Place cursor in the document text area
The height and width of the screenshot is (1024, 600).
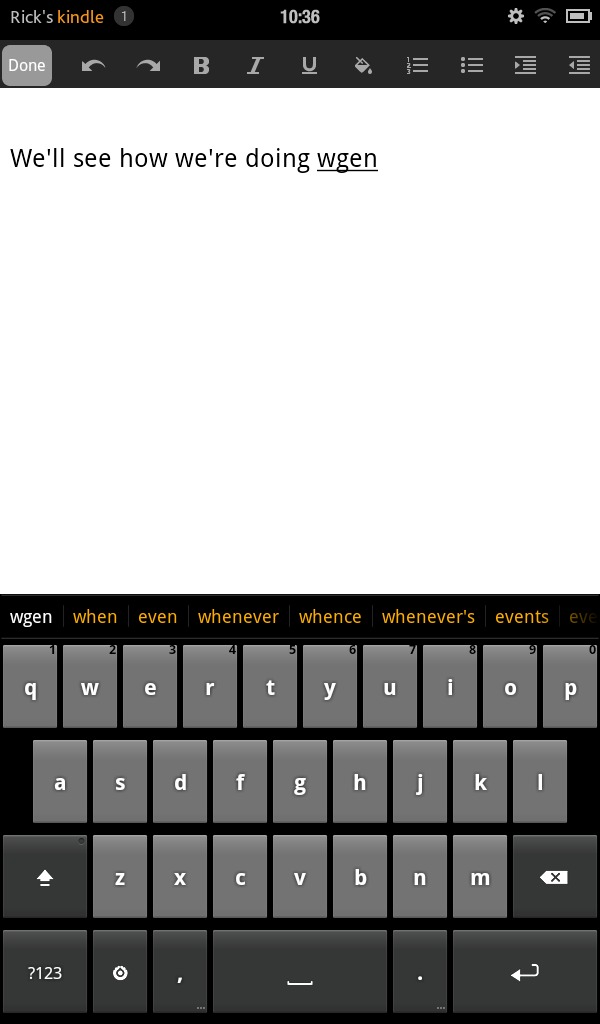[x=300, y=341]
